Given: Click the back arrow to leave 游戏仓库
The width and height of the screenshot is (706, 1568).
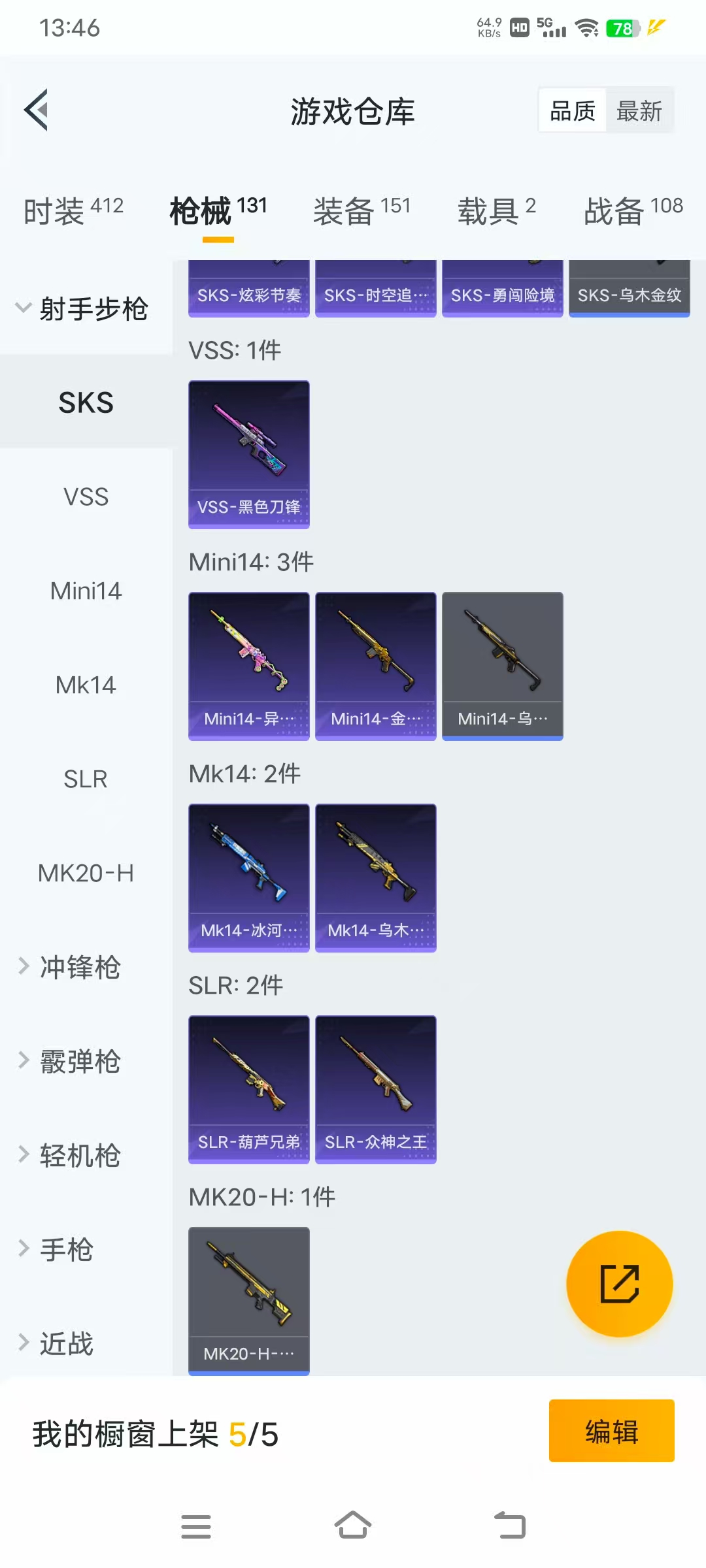Looking at the screenshot, I should 37,110.
